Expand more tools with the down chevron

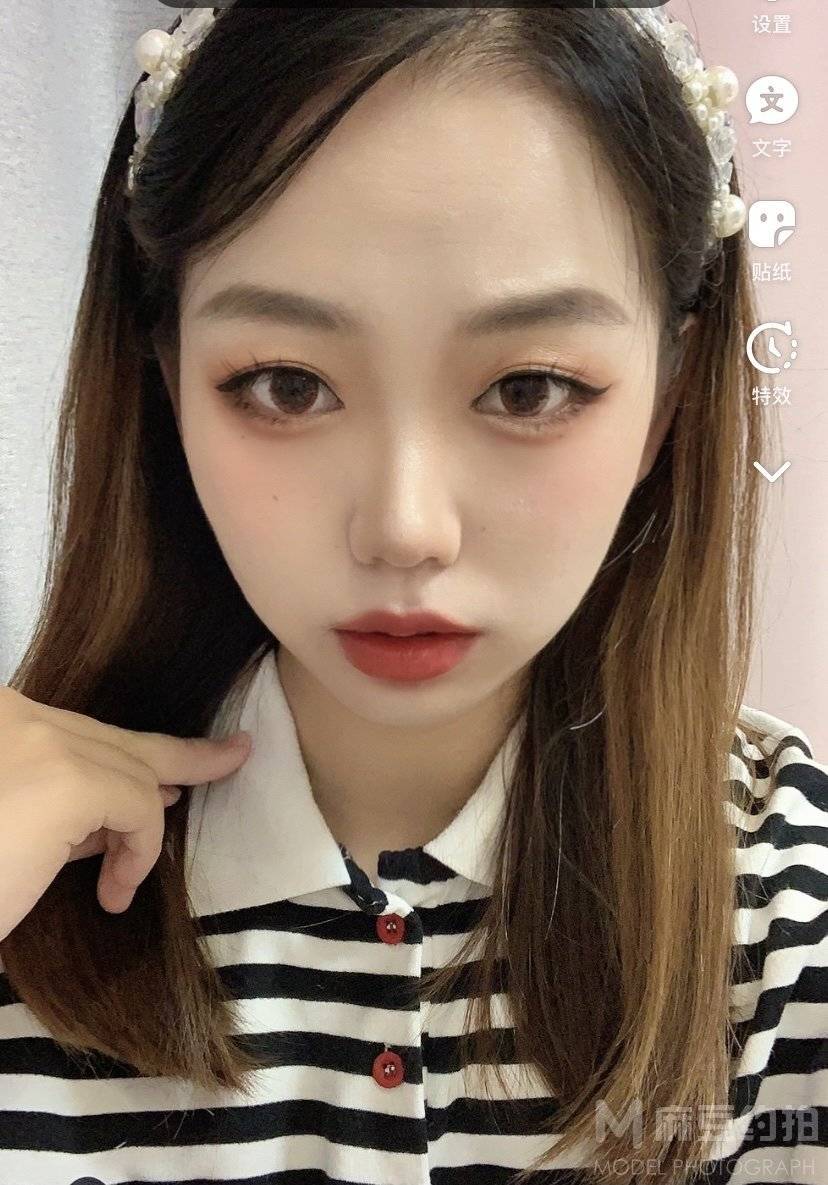click(772, 471)
